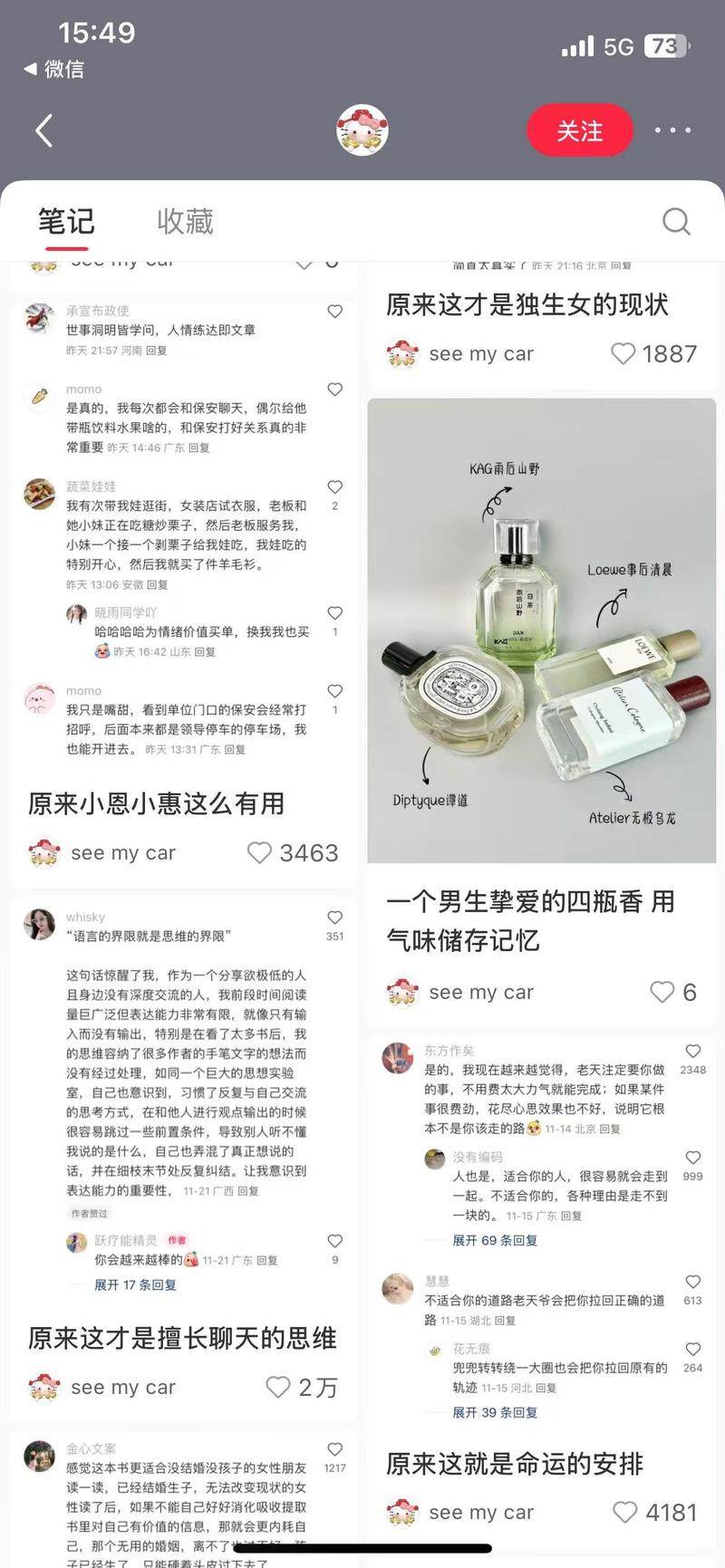This screenshot has height=1568, width=725.
Task: Open the profile avatar at top
Action: click(x=362, y=130)
